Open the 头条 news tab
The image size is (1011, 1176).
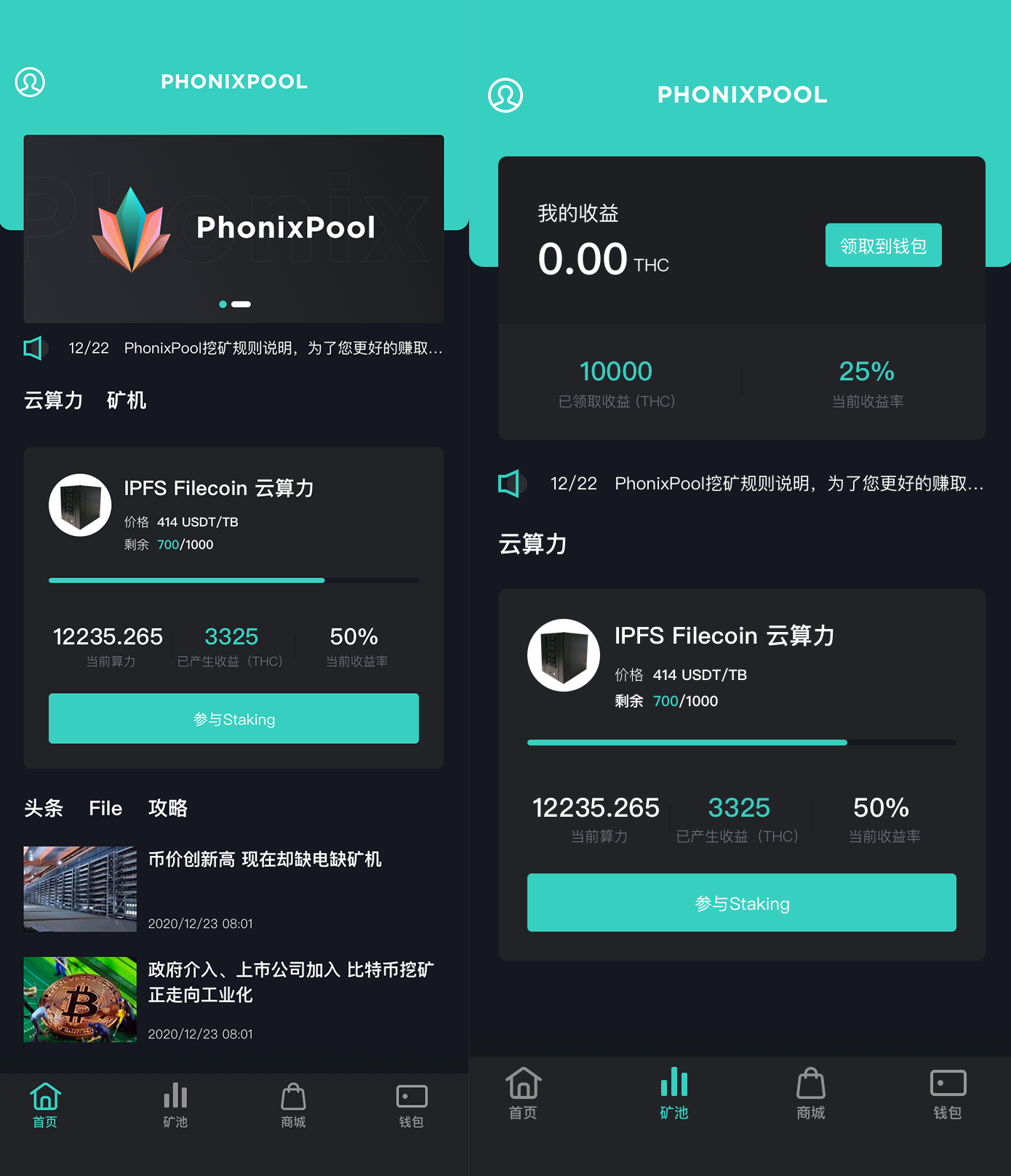tap(44, 808)
